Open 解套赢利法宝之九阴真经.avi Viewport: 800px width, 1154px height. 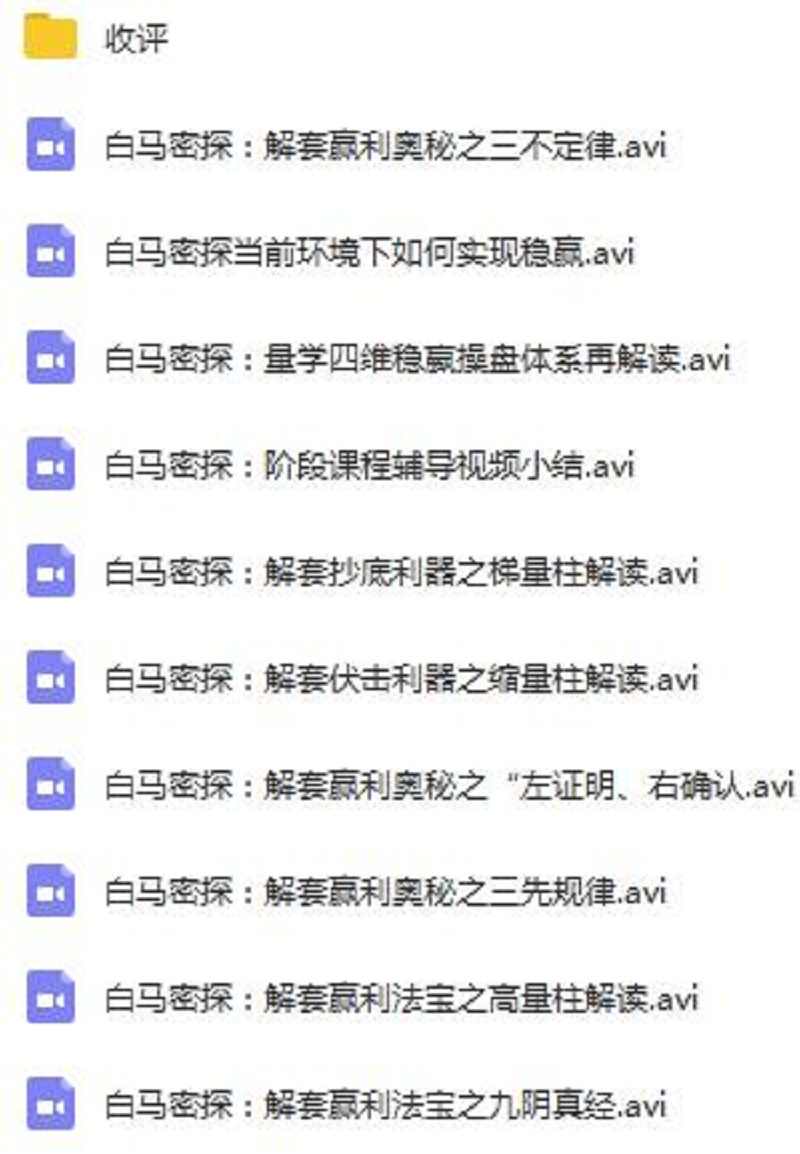tap(385, 1106)
